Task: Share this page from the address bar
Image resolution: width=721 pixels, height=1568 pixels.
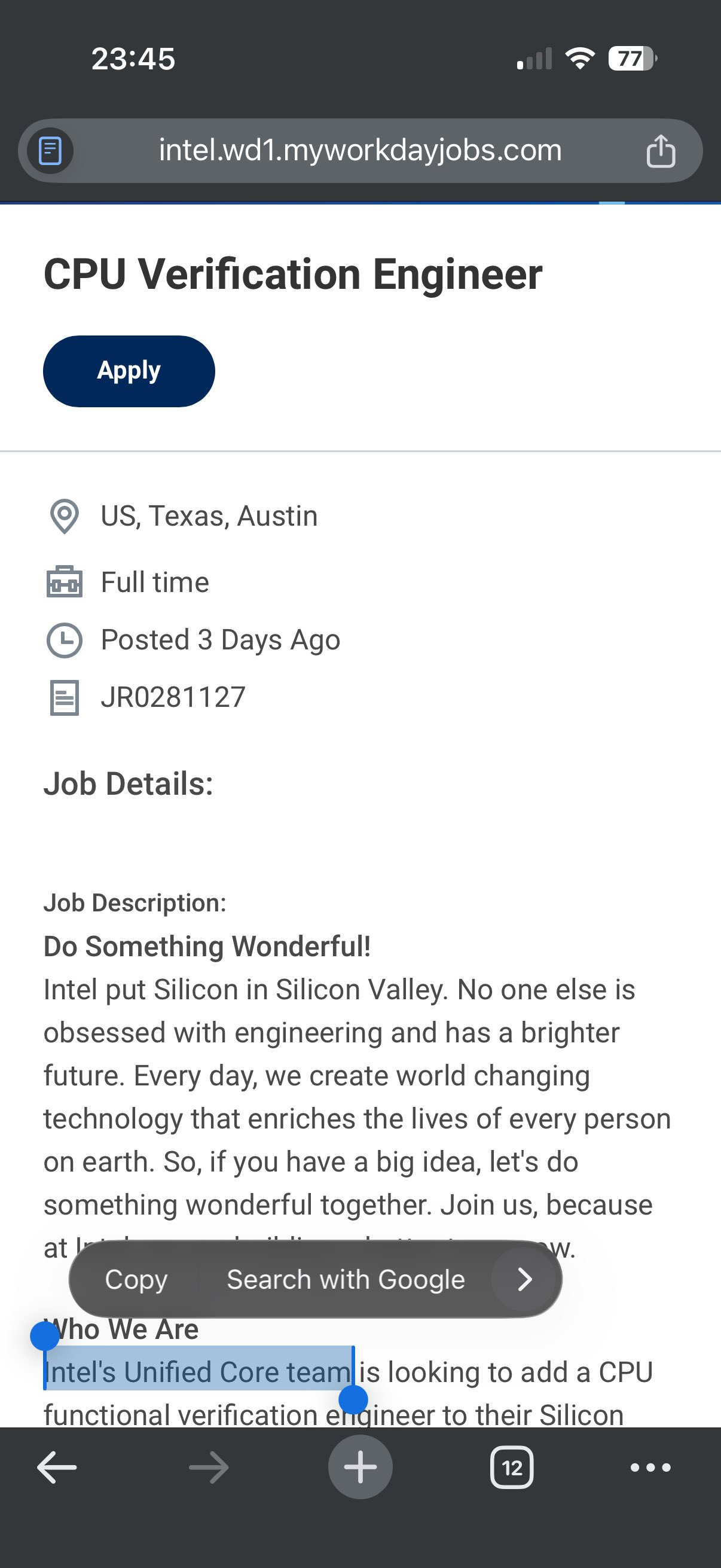Action: (660, 151)
